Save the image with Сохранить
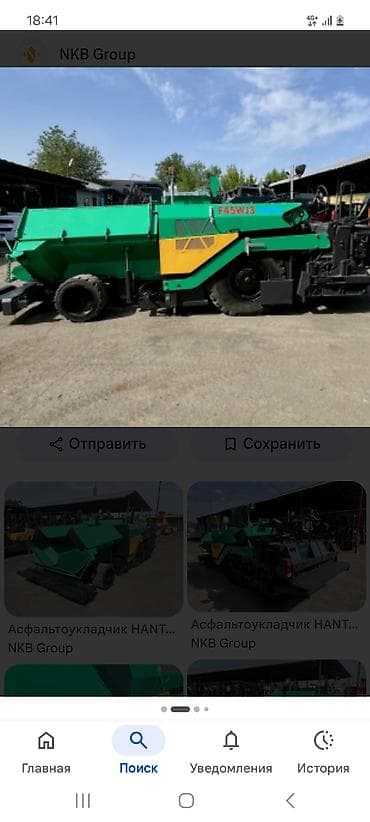The image size is (370, 822). click(272, 444)
